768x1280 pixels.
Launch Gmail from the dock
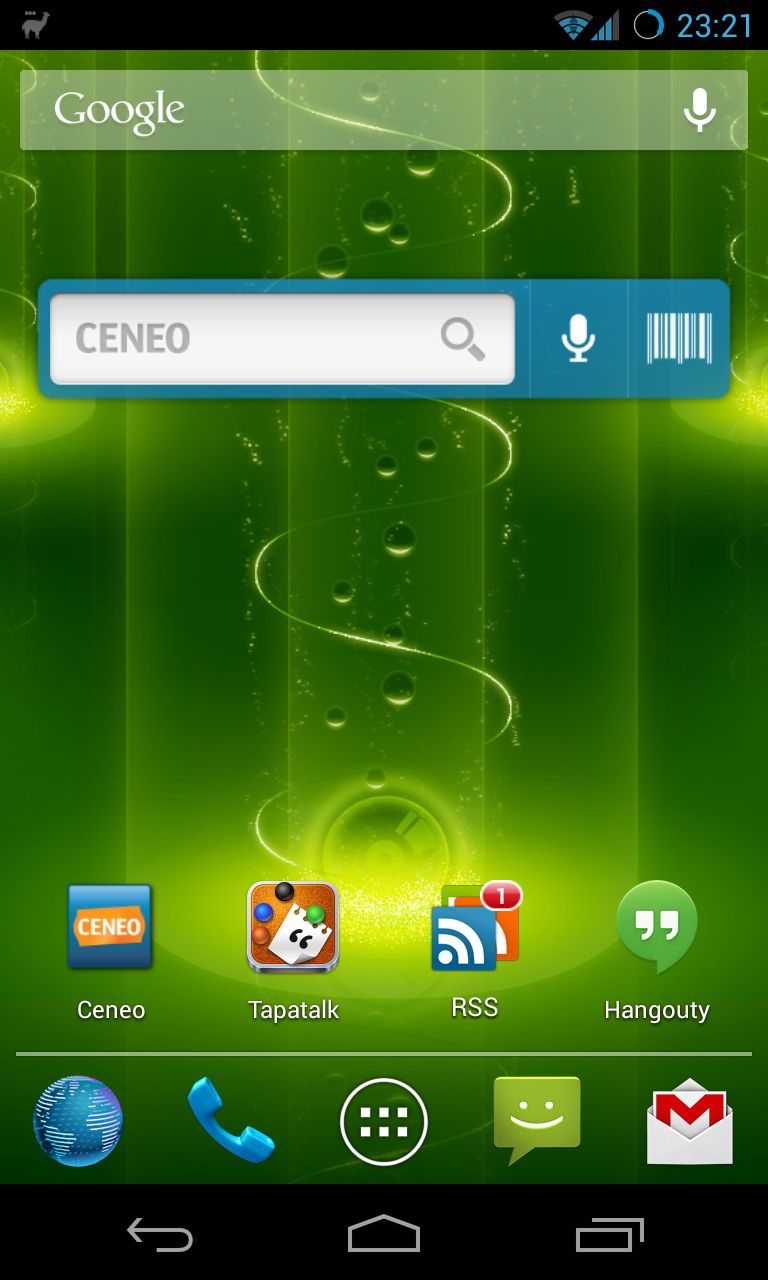pos(690,1121)
